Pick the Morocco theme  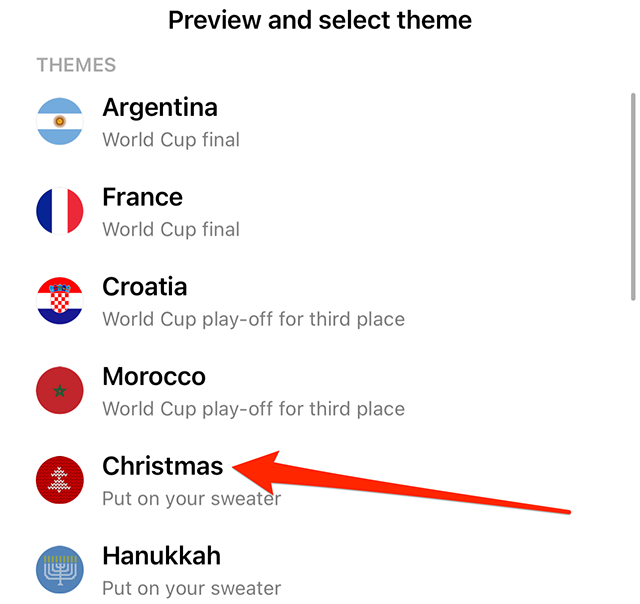[x=154, y=392]
